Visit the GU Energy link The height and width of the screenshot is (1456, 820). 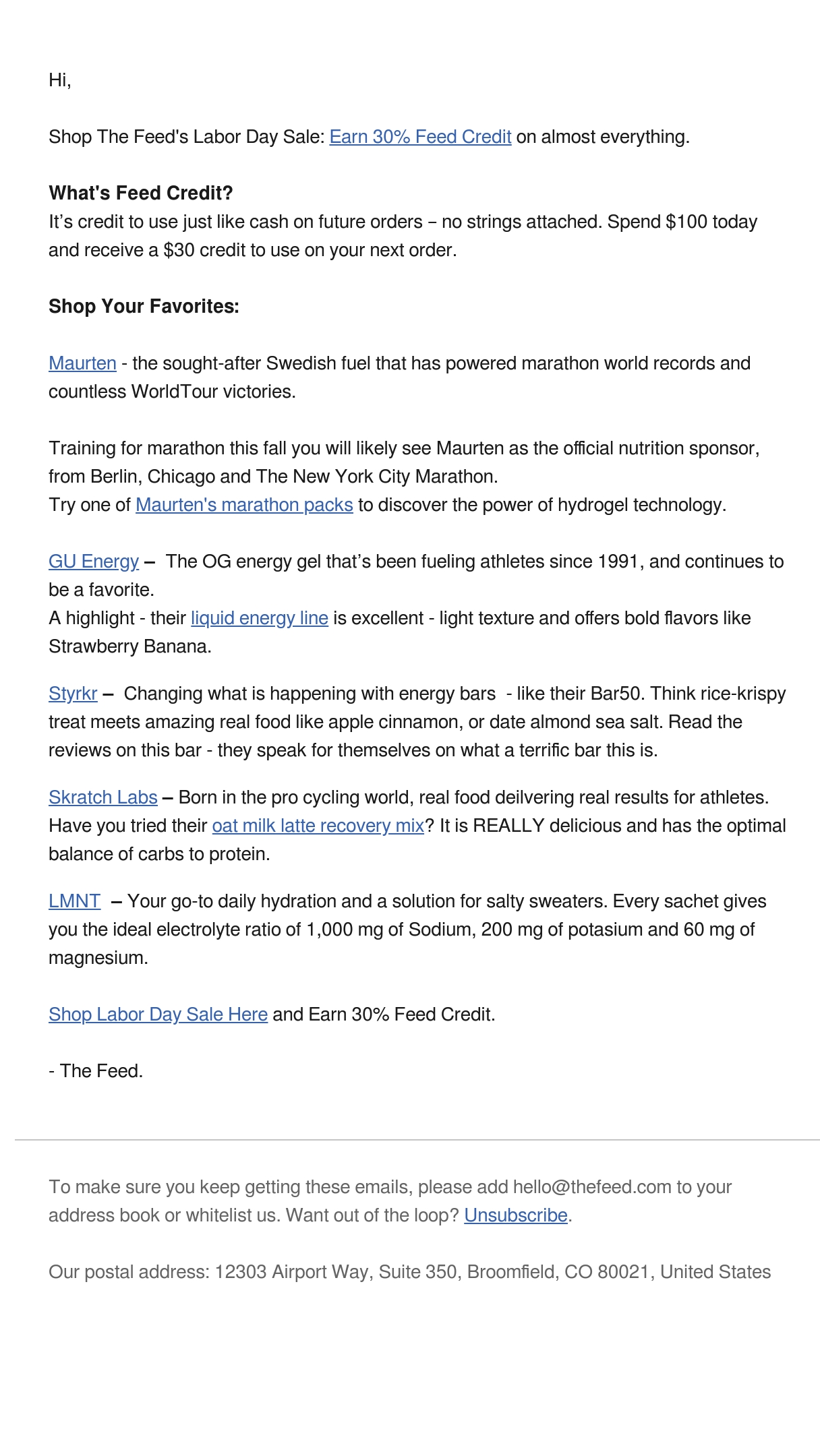click(94, 562)
